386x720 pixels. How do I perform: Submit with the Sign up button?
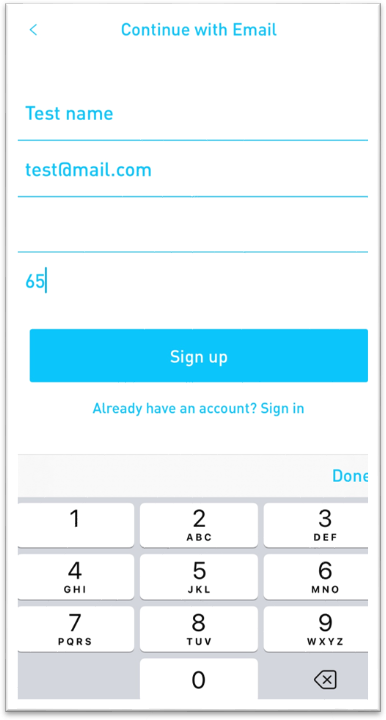click(199, 355)
